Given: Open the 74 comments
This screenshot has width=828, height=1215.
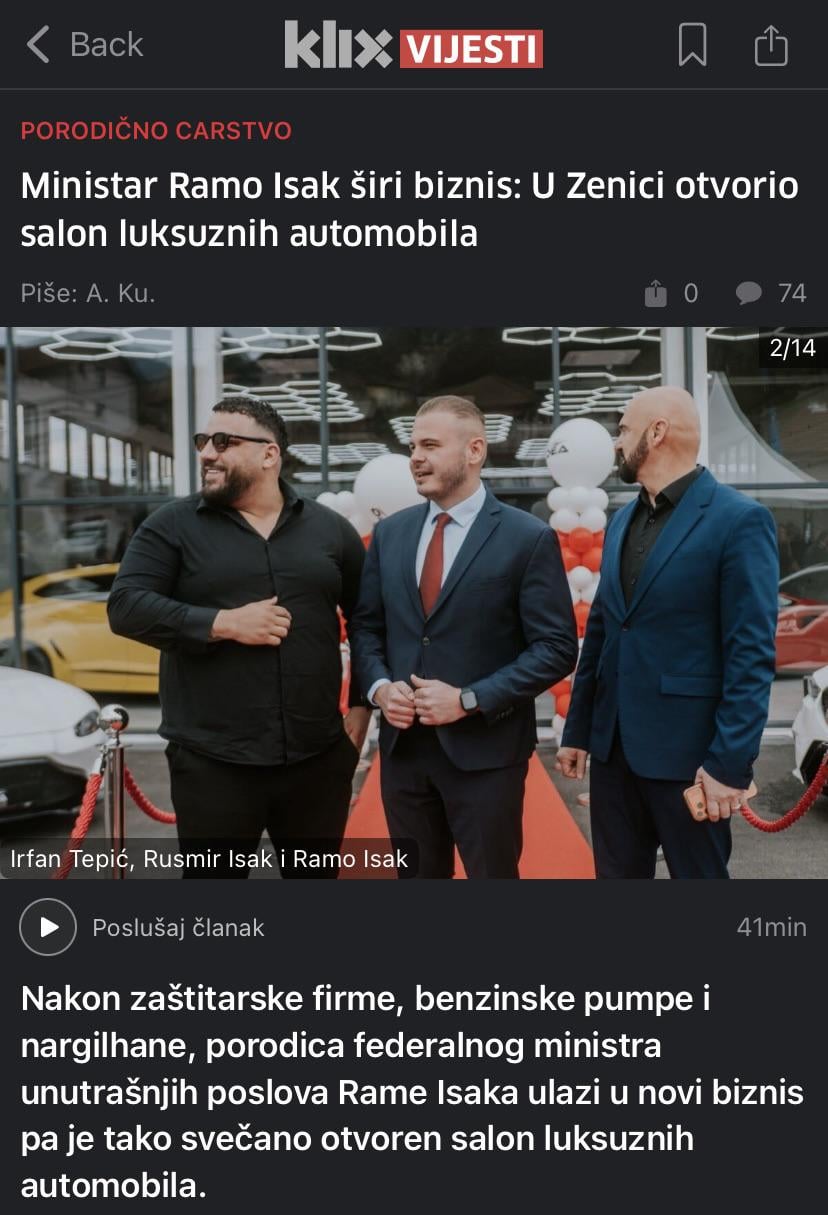Looking at the screenshot, I should 771,293.
